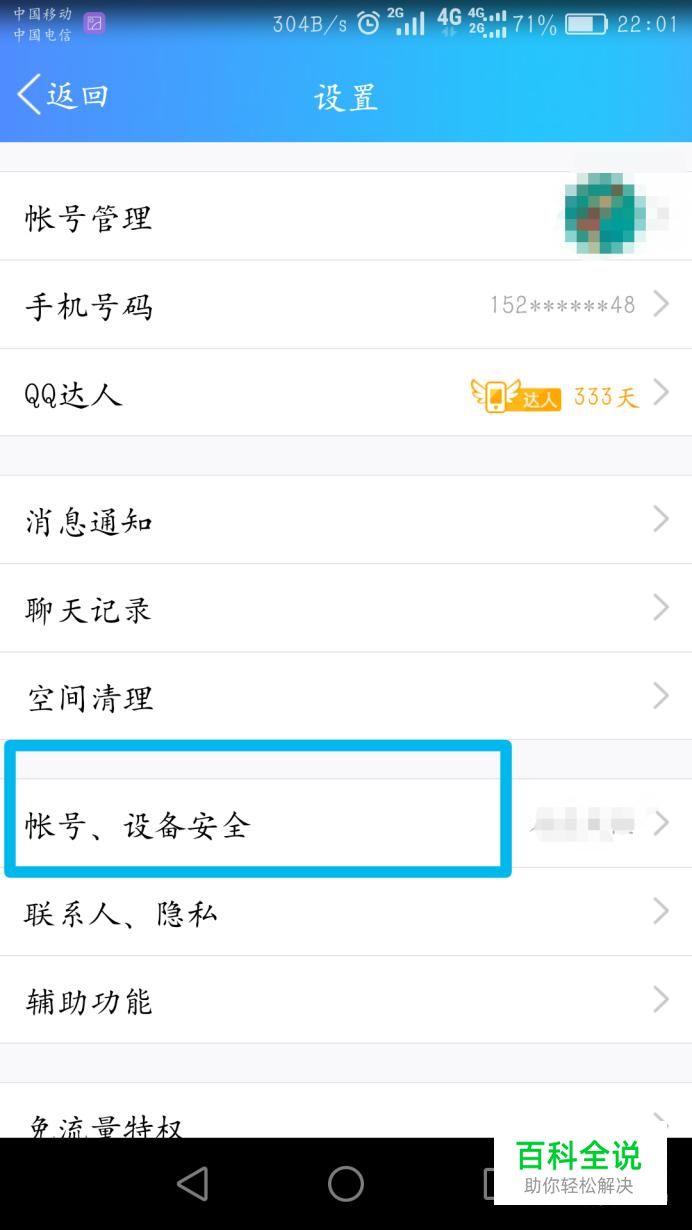This screenshot has width=692, height=1230.
Task: Open 辅助功能 accessibility settings
Action: [x=346, y=1000]
